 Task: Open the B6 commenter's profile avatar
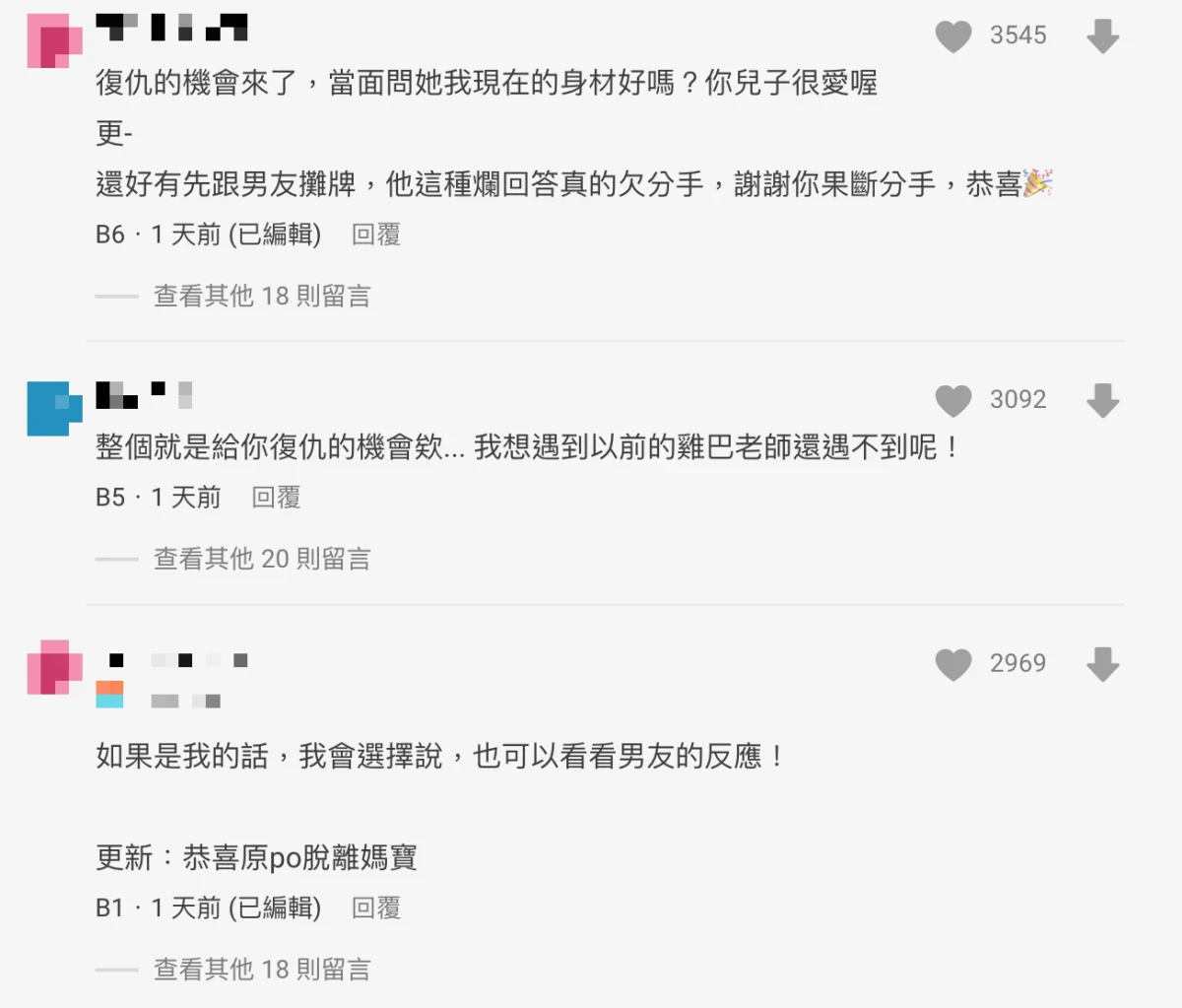[53, 41]
